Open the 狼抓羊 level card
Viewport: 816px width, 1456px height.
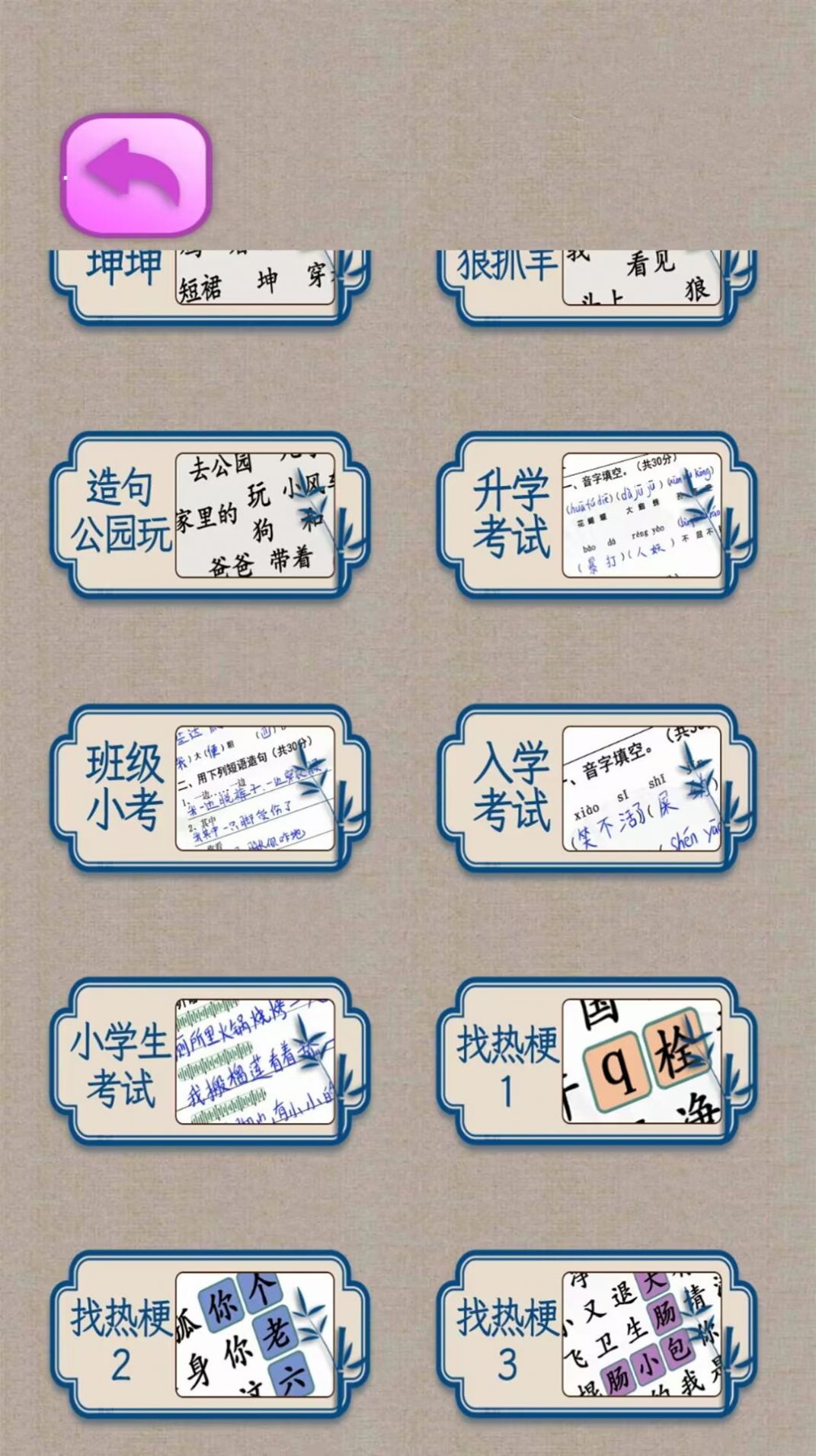[597, 287]
